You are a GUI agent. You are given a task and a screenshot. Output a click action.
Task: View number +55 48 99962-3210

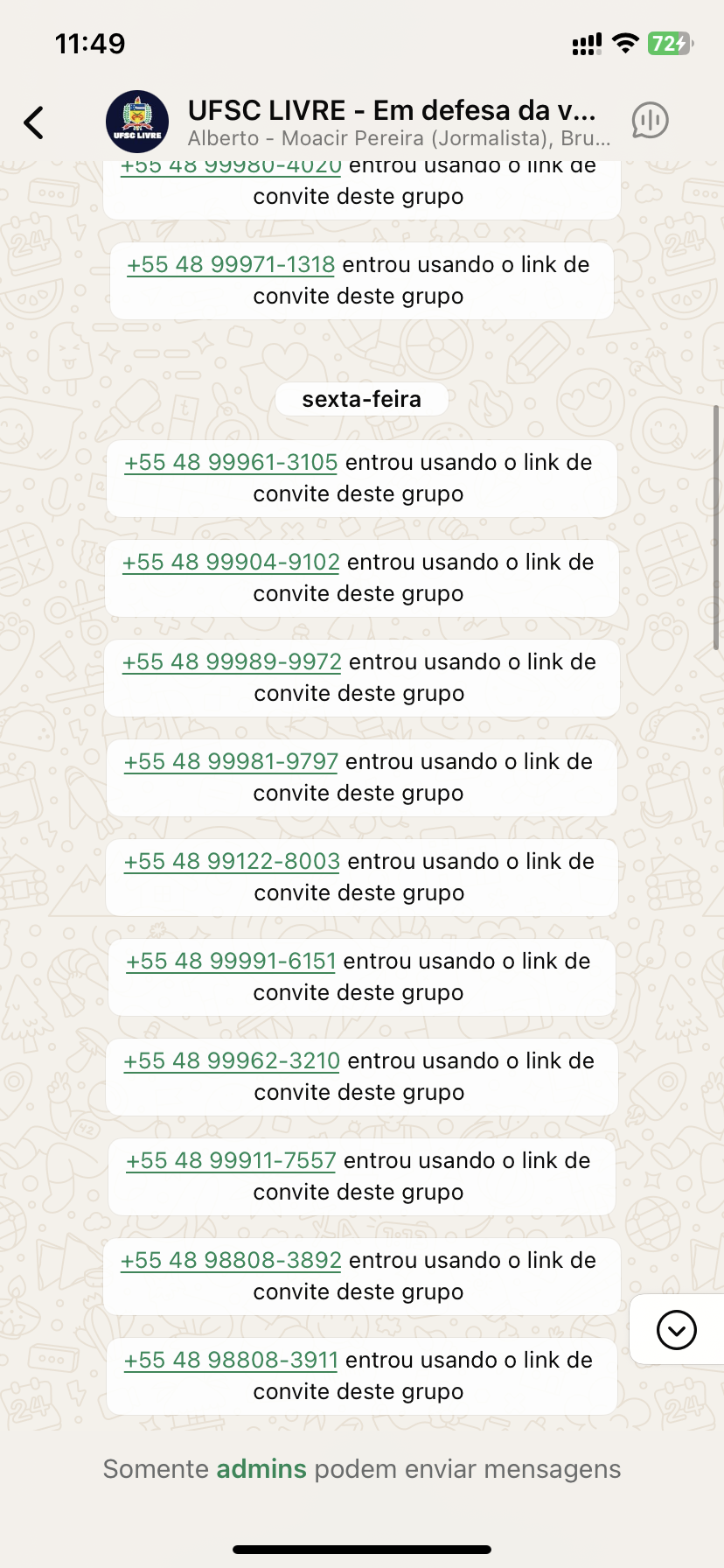(232, 1061)
